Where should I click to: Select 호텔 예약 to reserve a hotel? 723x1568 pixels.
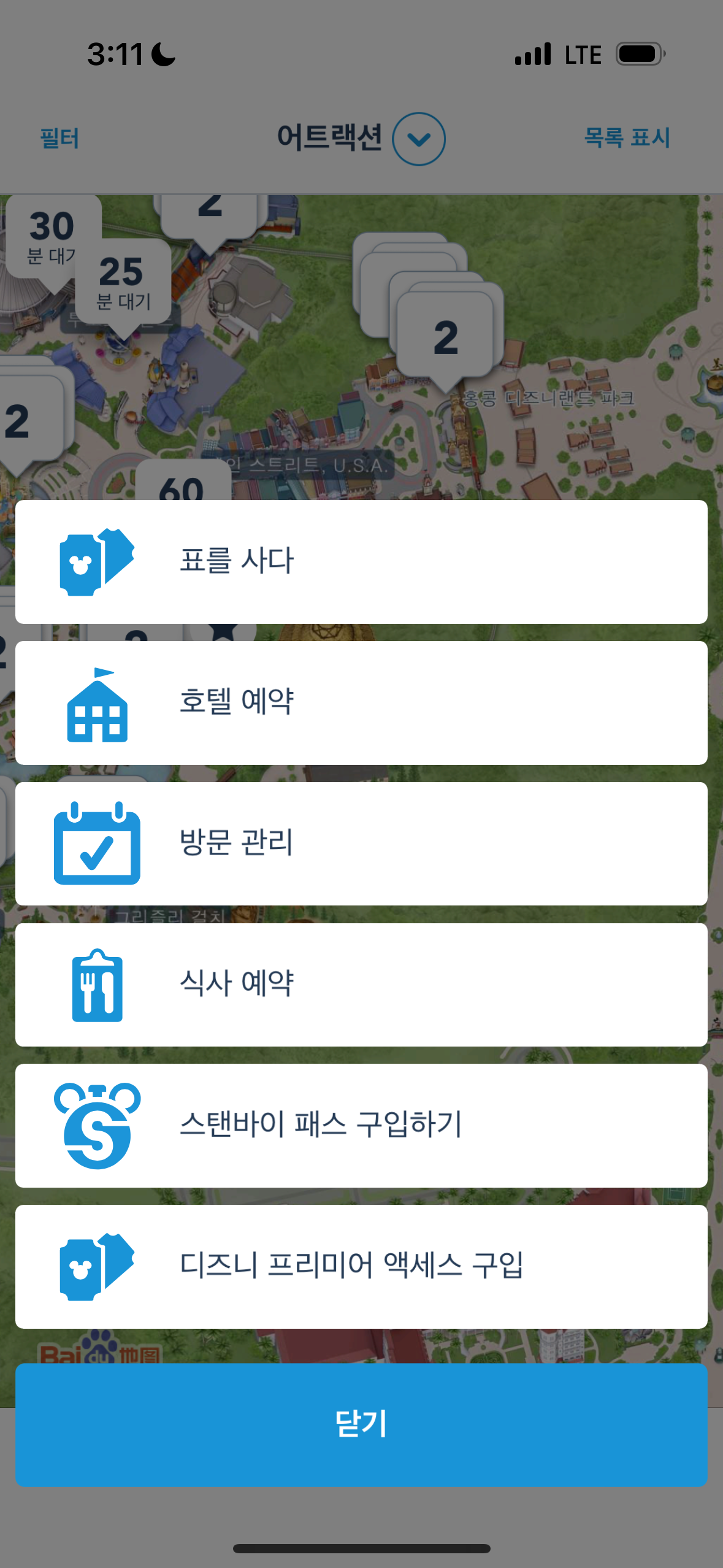[362, 704]
